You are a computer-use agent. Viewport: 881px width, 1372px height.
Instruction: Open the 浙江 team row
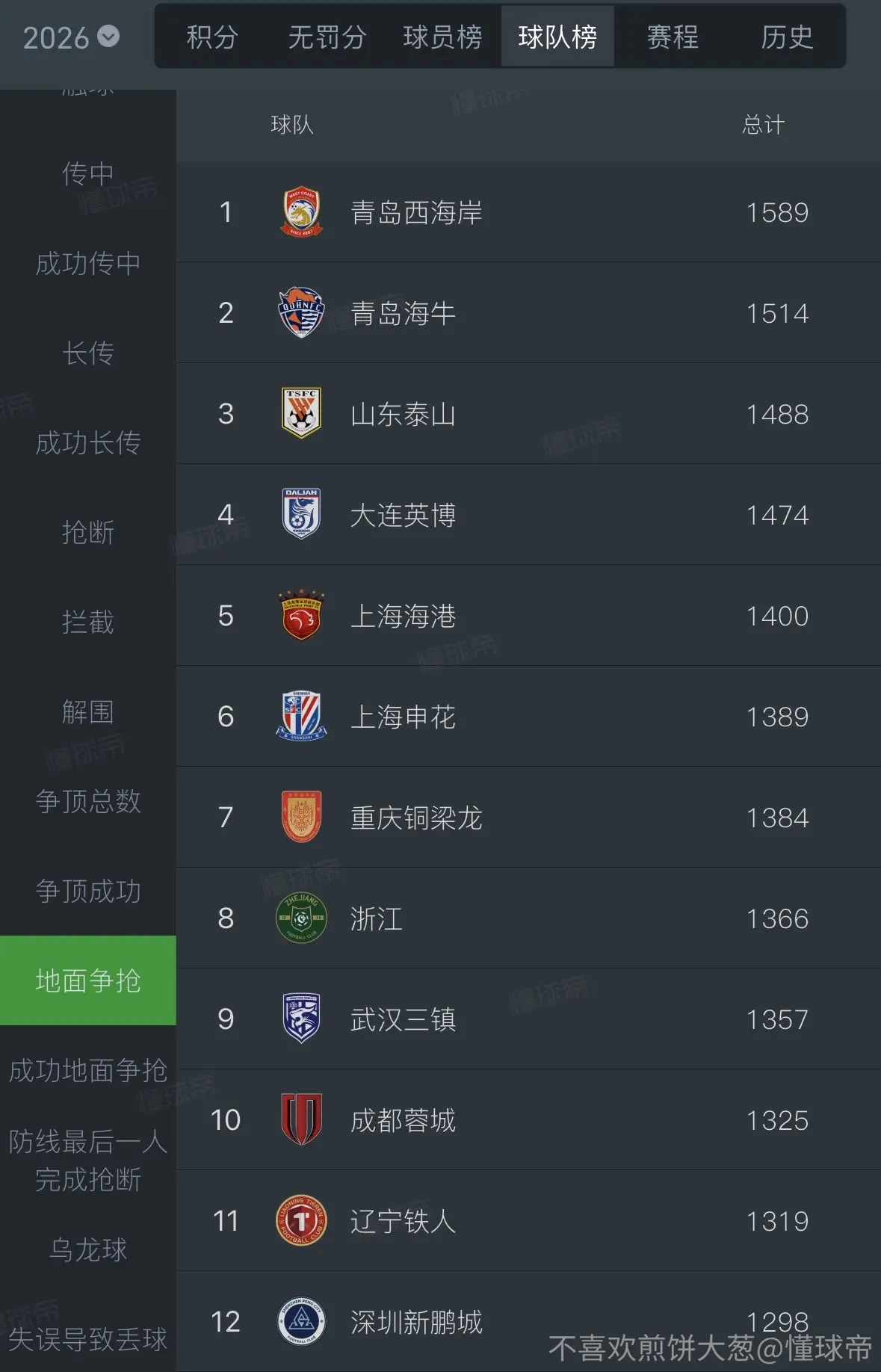(x=528, y=918)
